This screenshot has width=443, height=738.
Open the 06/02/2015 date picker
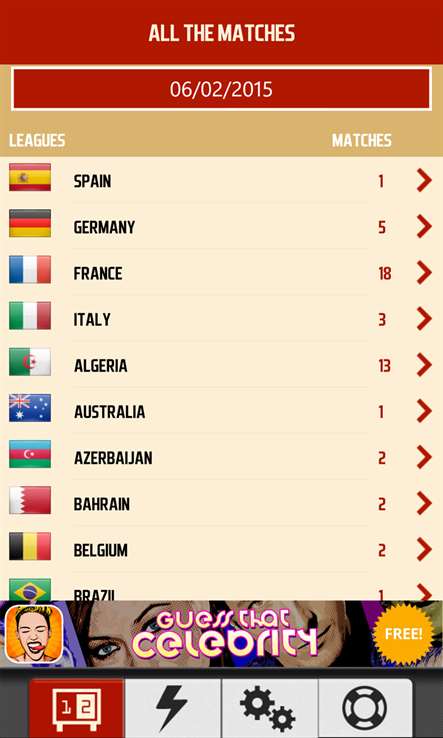point(221,89)
